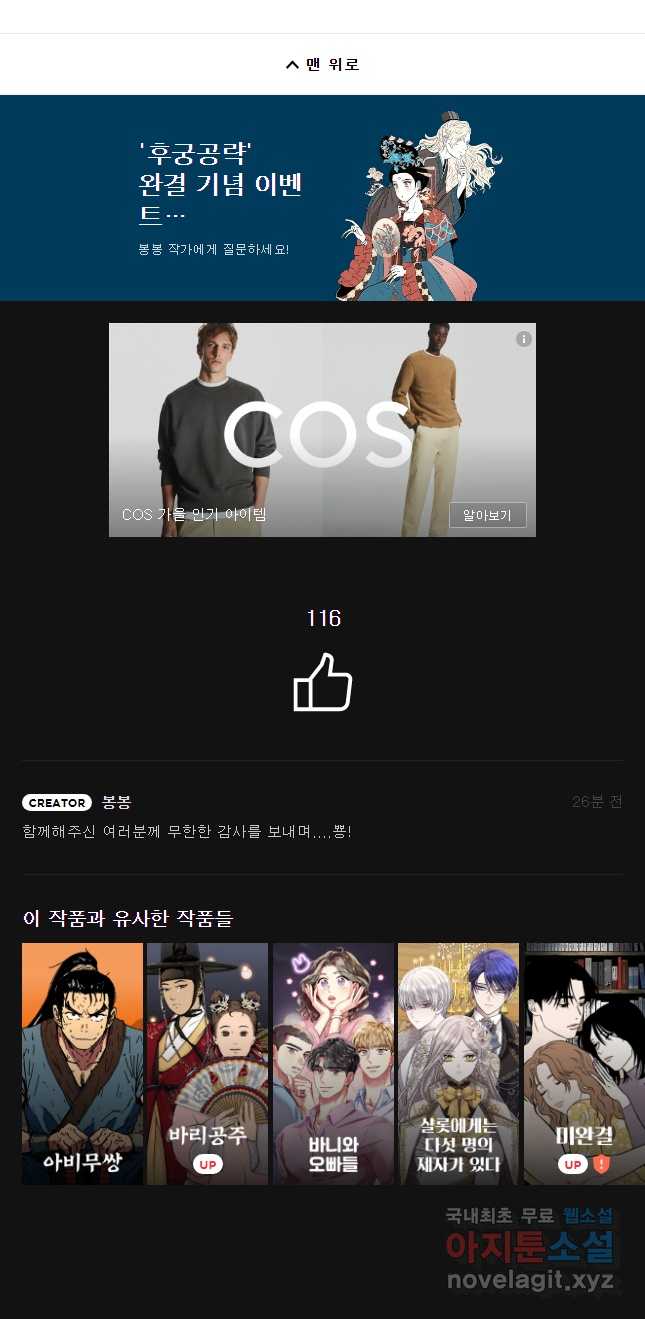Open the 아비무쌍 webtoon card
This screenshot has width=645, height=1319.
pyautogui.click(x=82, y=1064)
